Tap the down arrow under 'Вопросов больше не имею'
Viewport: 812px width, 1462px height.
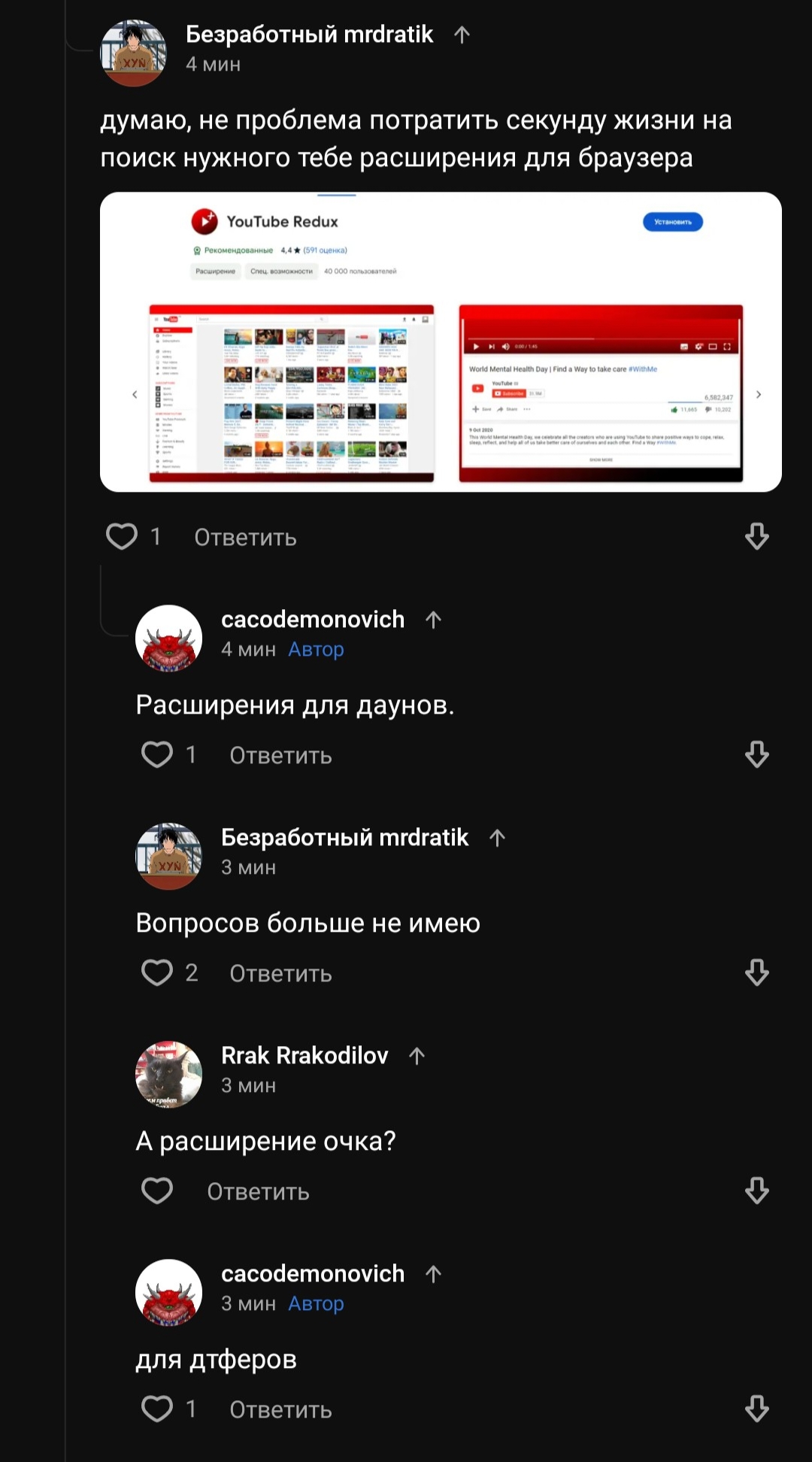pos(756,973)
